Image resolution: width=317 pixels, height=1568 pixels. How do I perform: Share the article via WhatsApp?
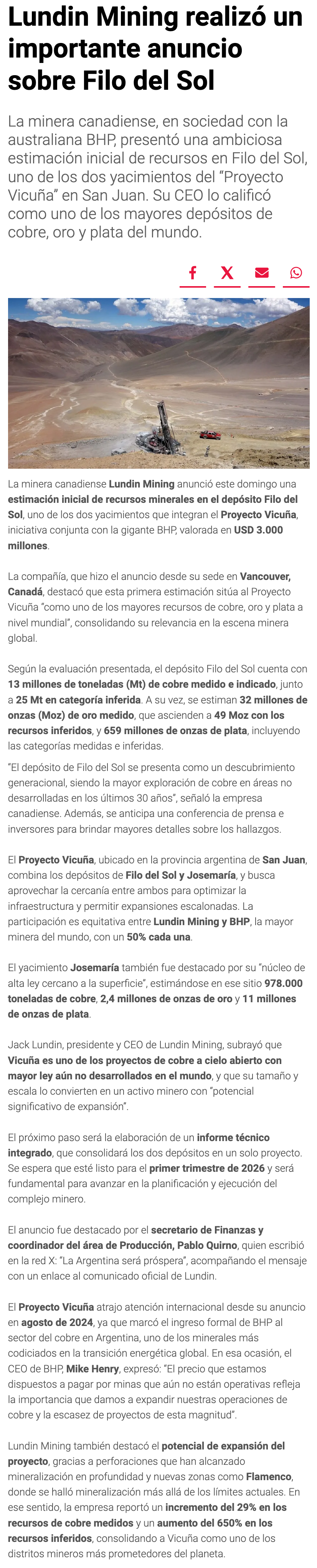(x=296, y=273)
